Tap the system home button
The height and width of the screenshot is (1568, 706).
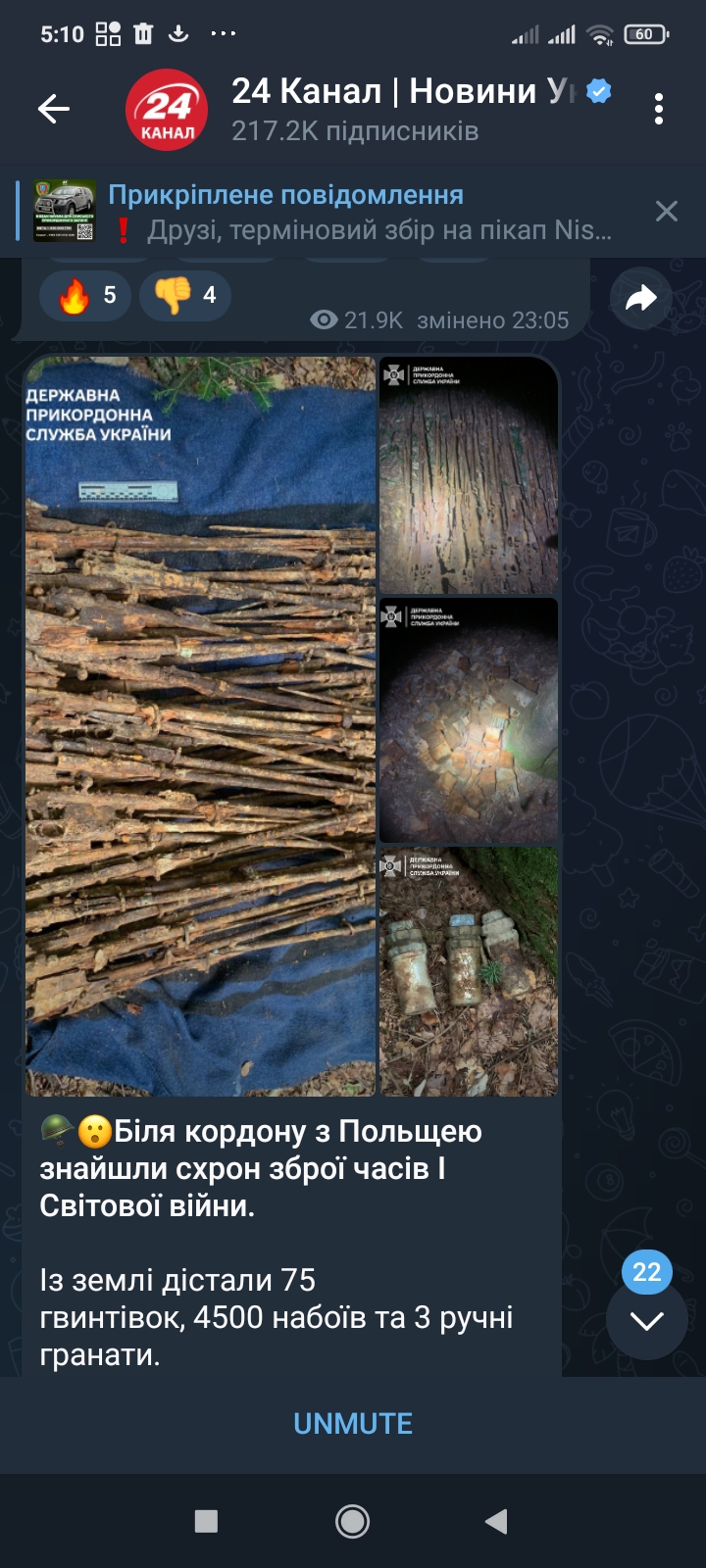[353, 1521]
